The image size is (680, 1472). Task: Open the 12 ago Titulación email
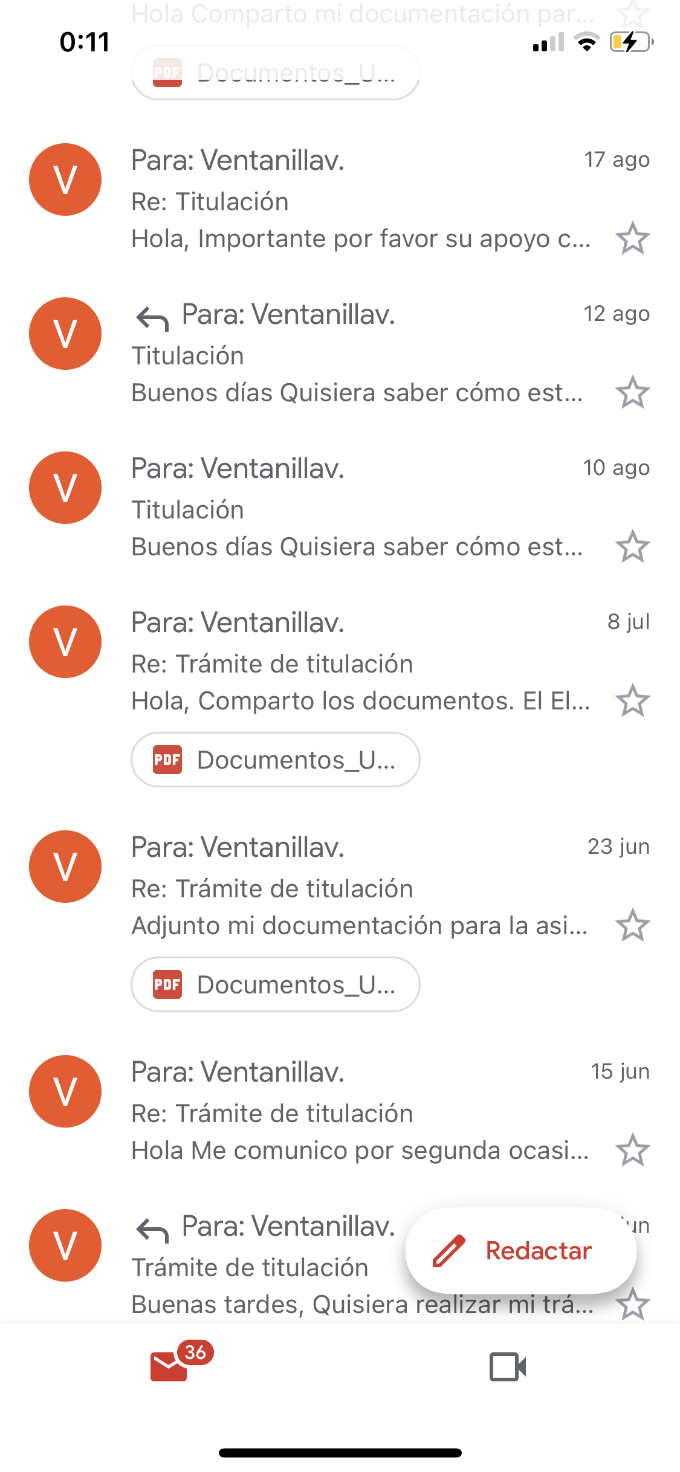coord(340,354)
